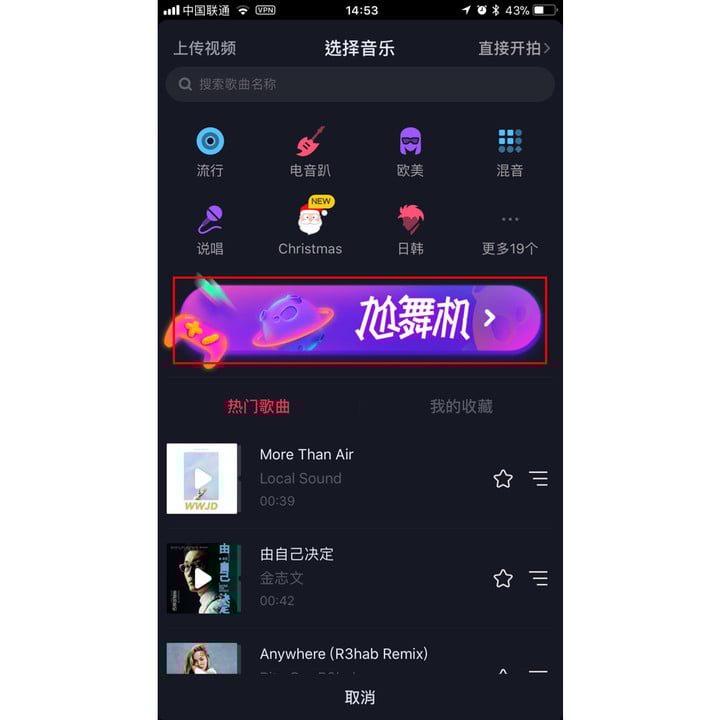This screenshot has height=720, width=720.
Task: Play the 由自己决定 song preview
Action: click(x=202, y=578)
